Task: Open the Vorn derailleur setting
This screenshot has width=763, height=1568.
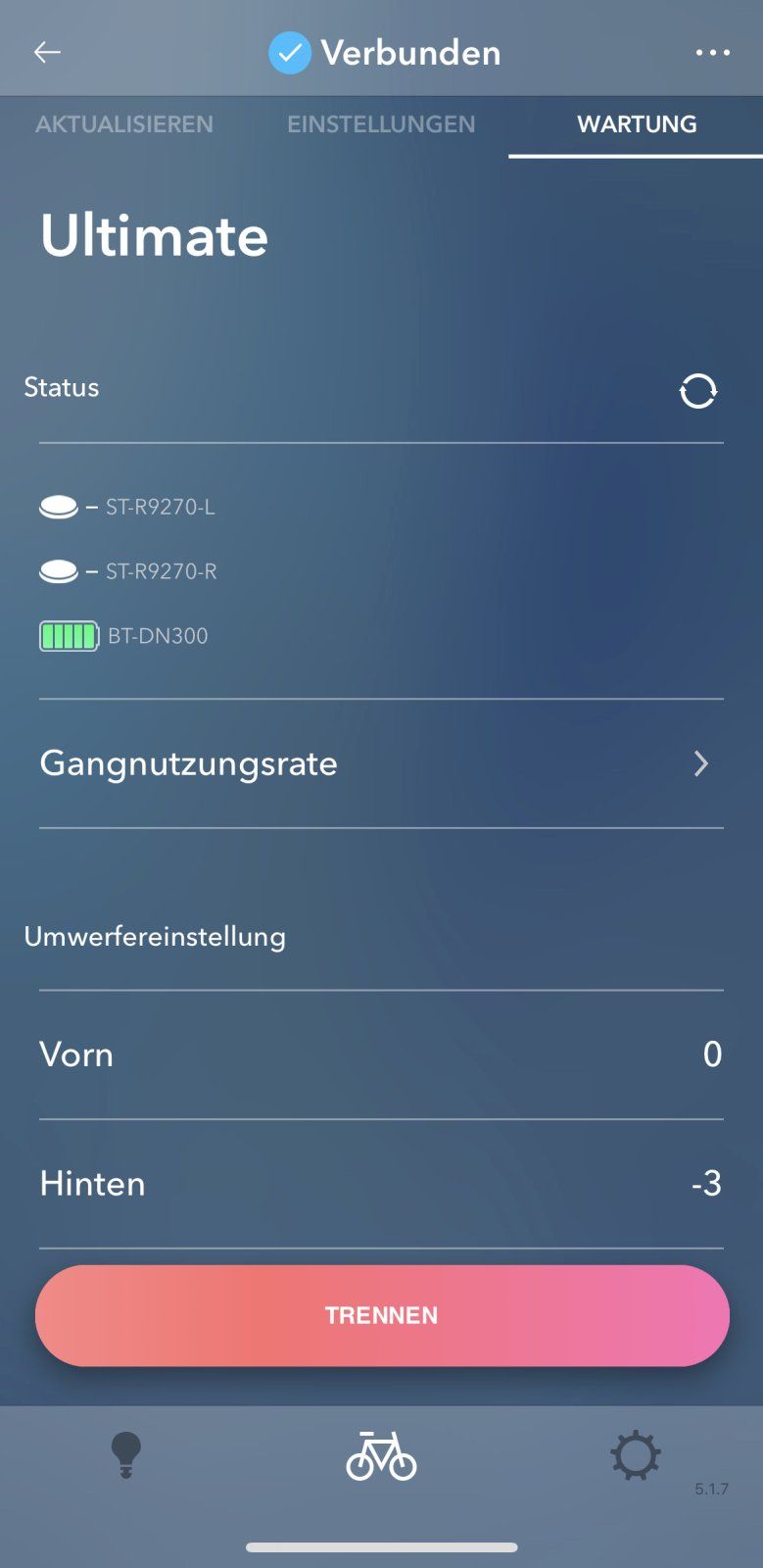Action: point(381,1054)
